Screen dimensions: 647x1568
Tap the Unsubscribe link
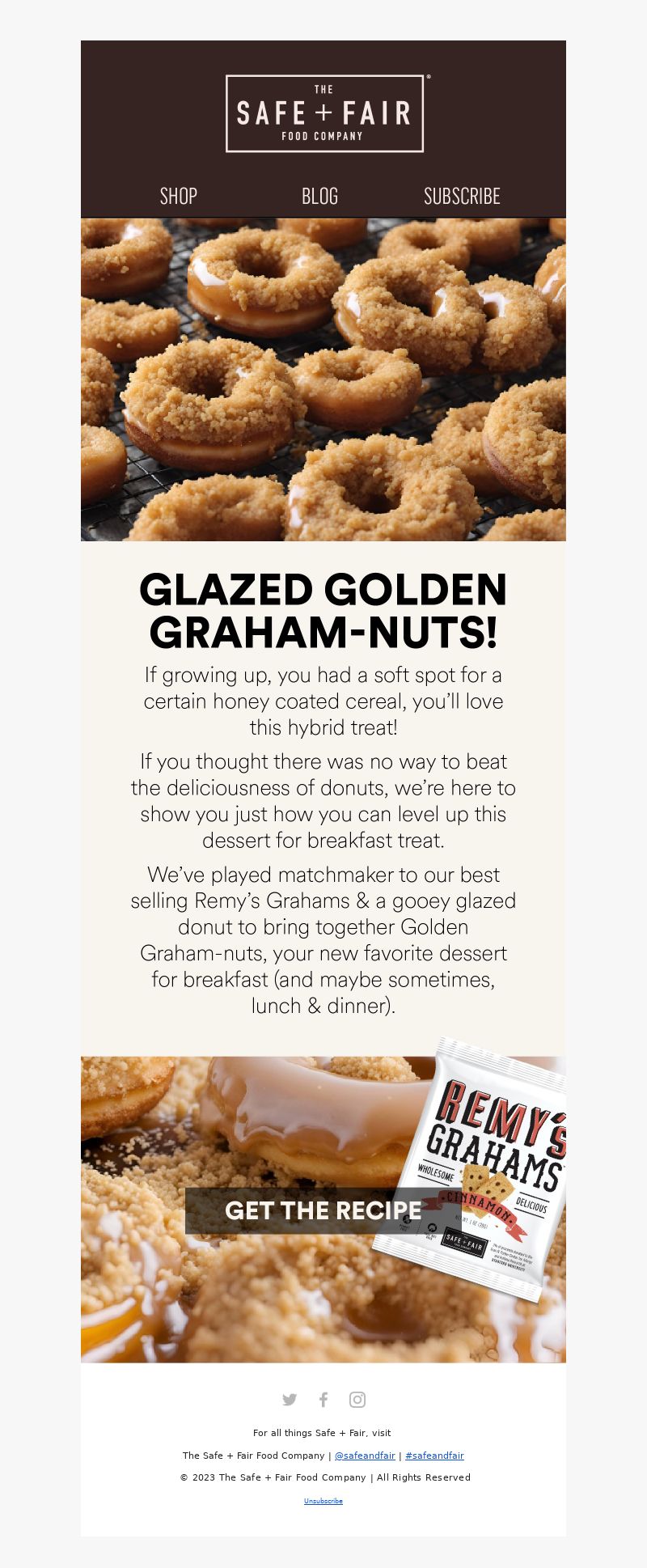323,1501
